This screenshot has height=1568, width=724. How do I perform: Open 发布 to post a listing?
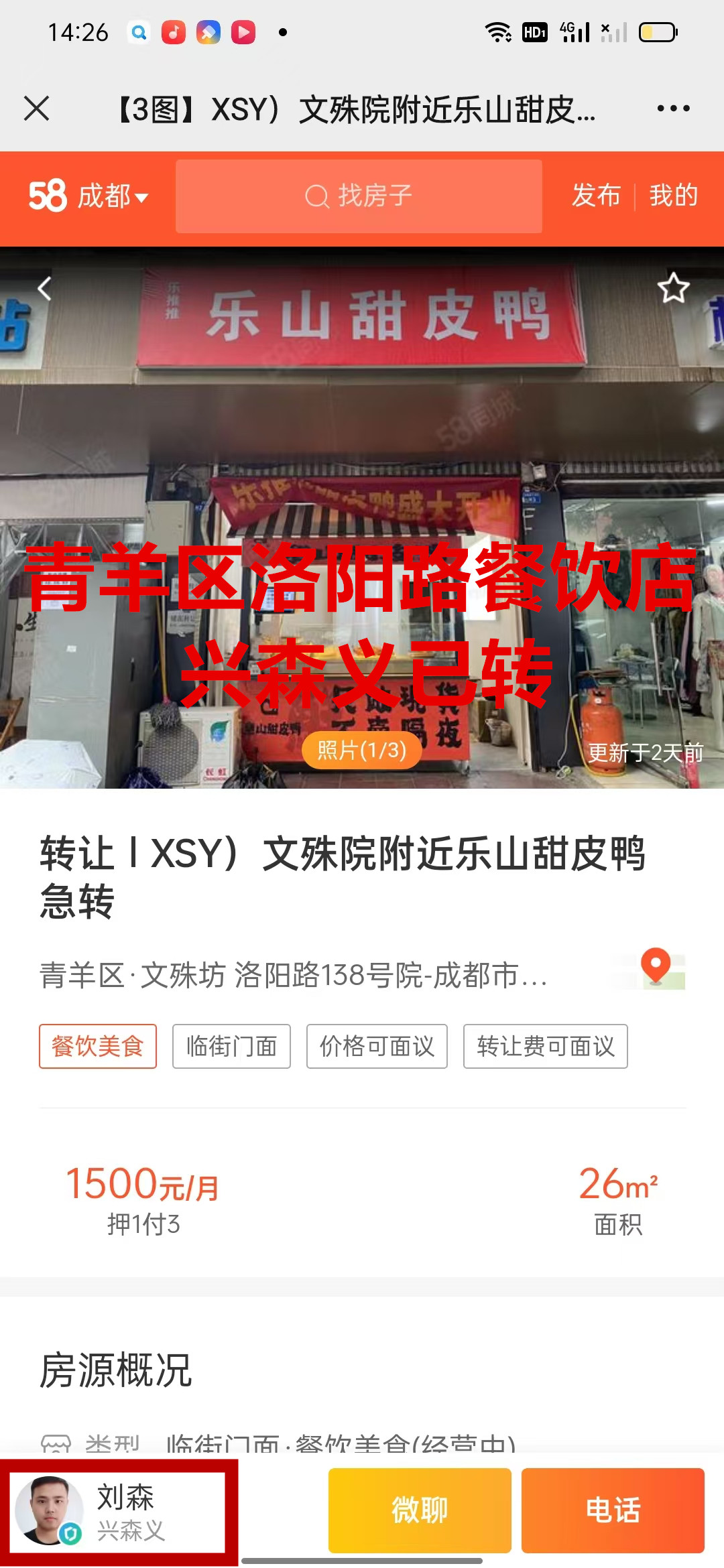pos(596,196)
